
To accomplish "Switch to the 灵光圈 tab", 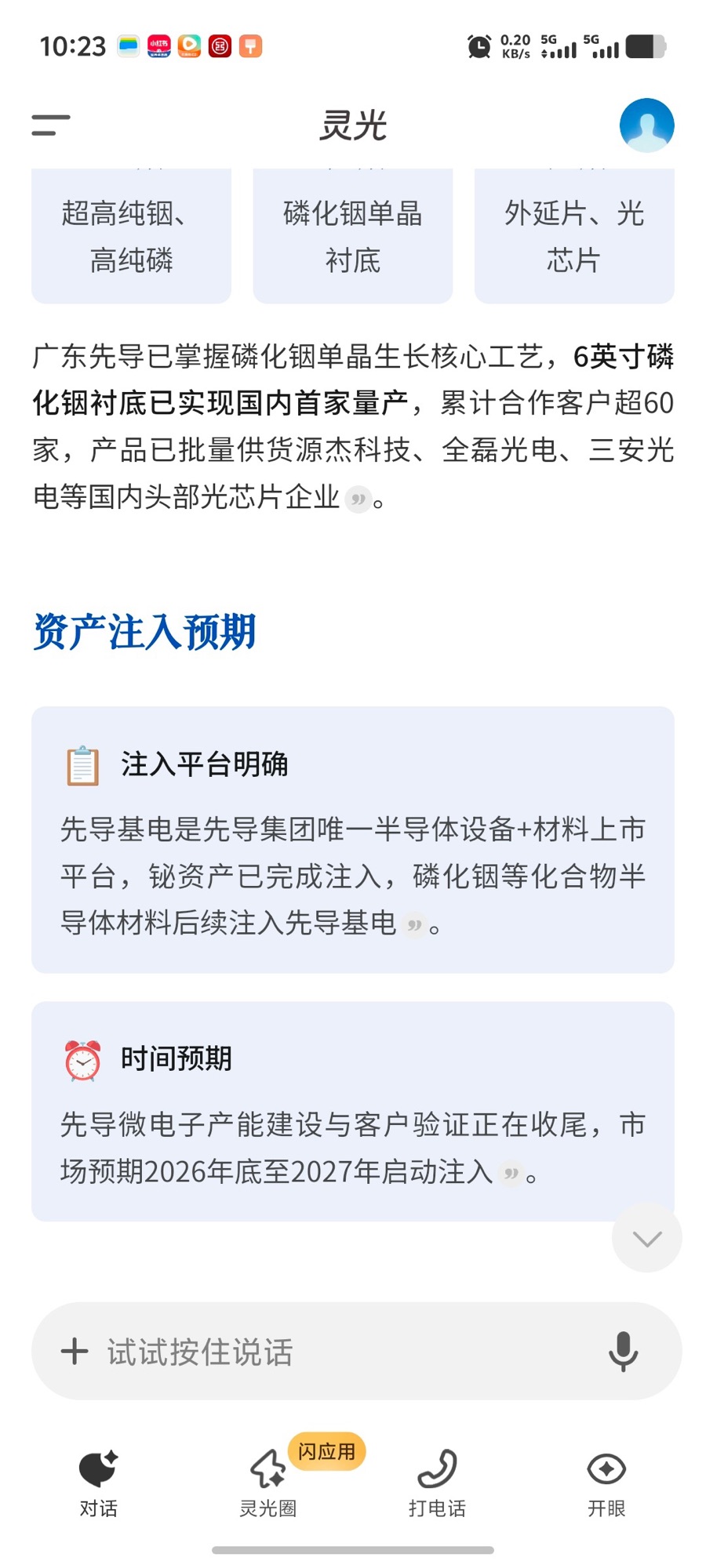I will pyautogui.click(x=267, y=1483).
